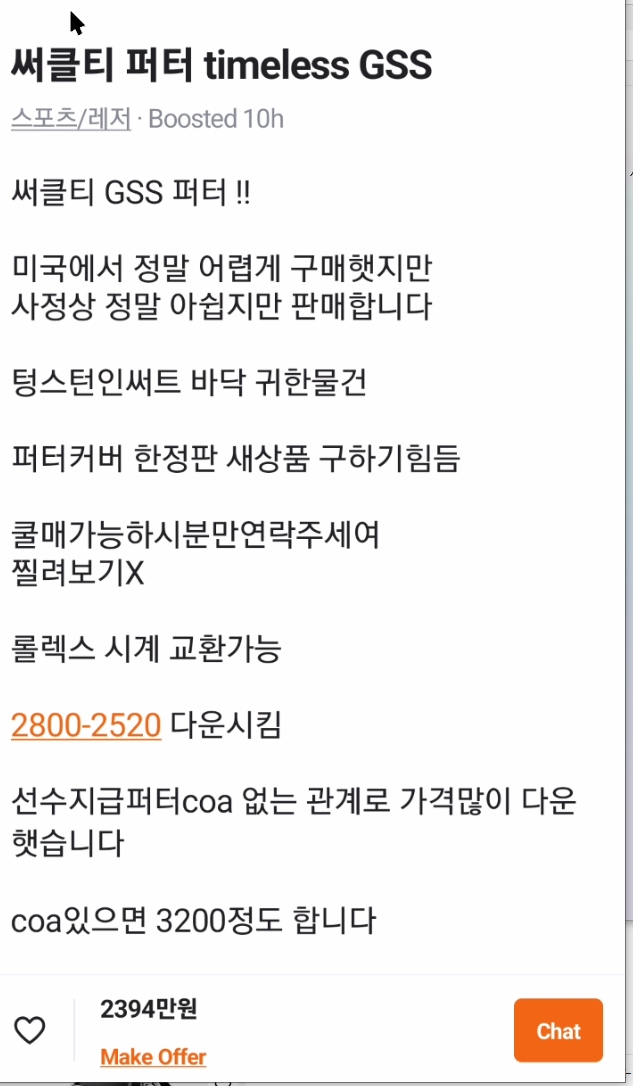Image resolution: width=633 pixels, height=1086 pixels.
Task: Start a Chat with the seller
Action: [x=558, y=1031]
